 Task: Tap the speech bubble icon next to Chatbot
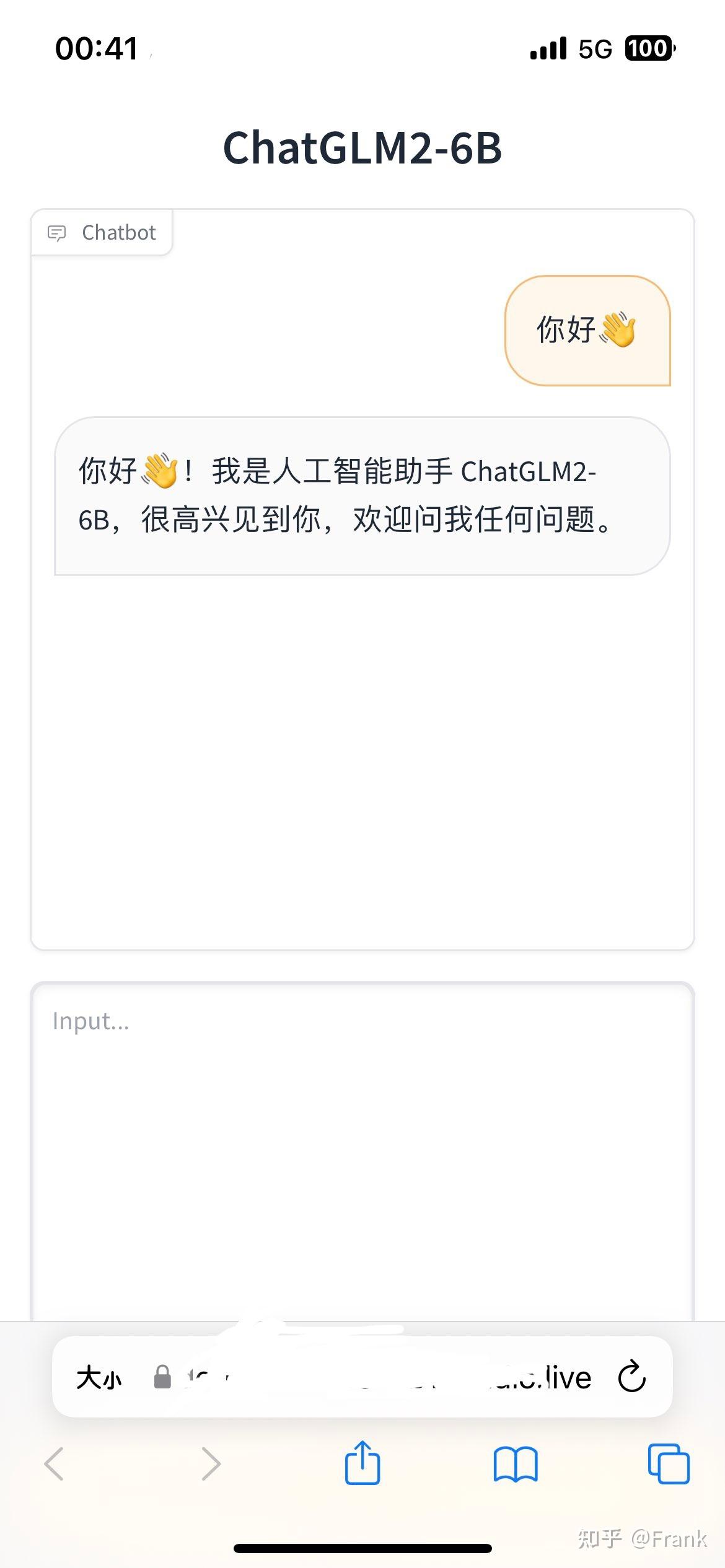click(x=58, y=232)
